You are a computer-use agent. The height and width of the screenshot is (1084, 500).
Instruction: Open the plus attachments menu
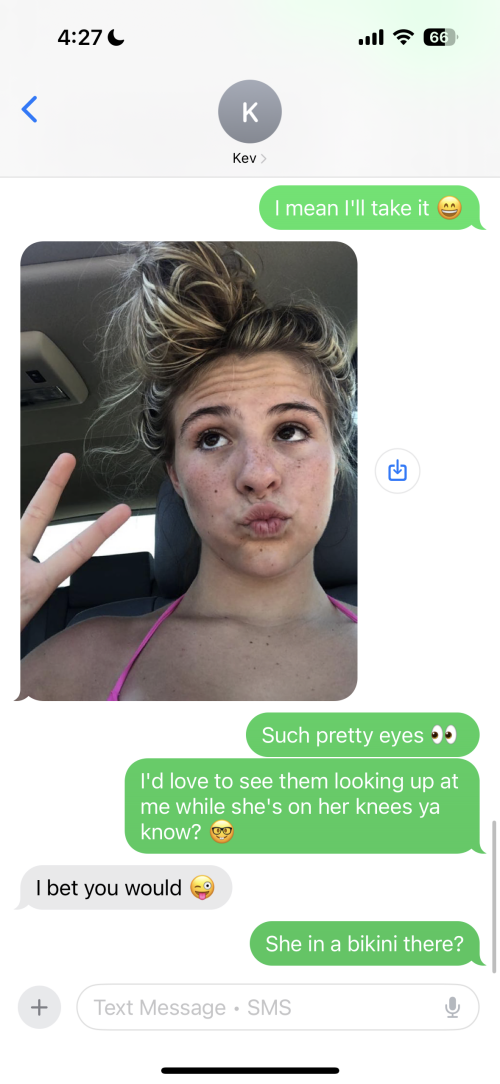pyautogui.click(x=39, y=1007)
